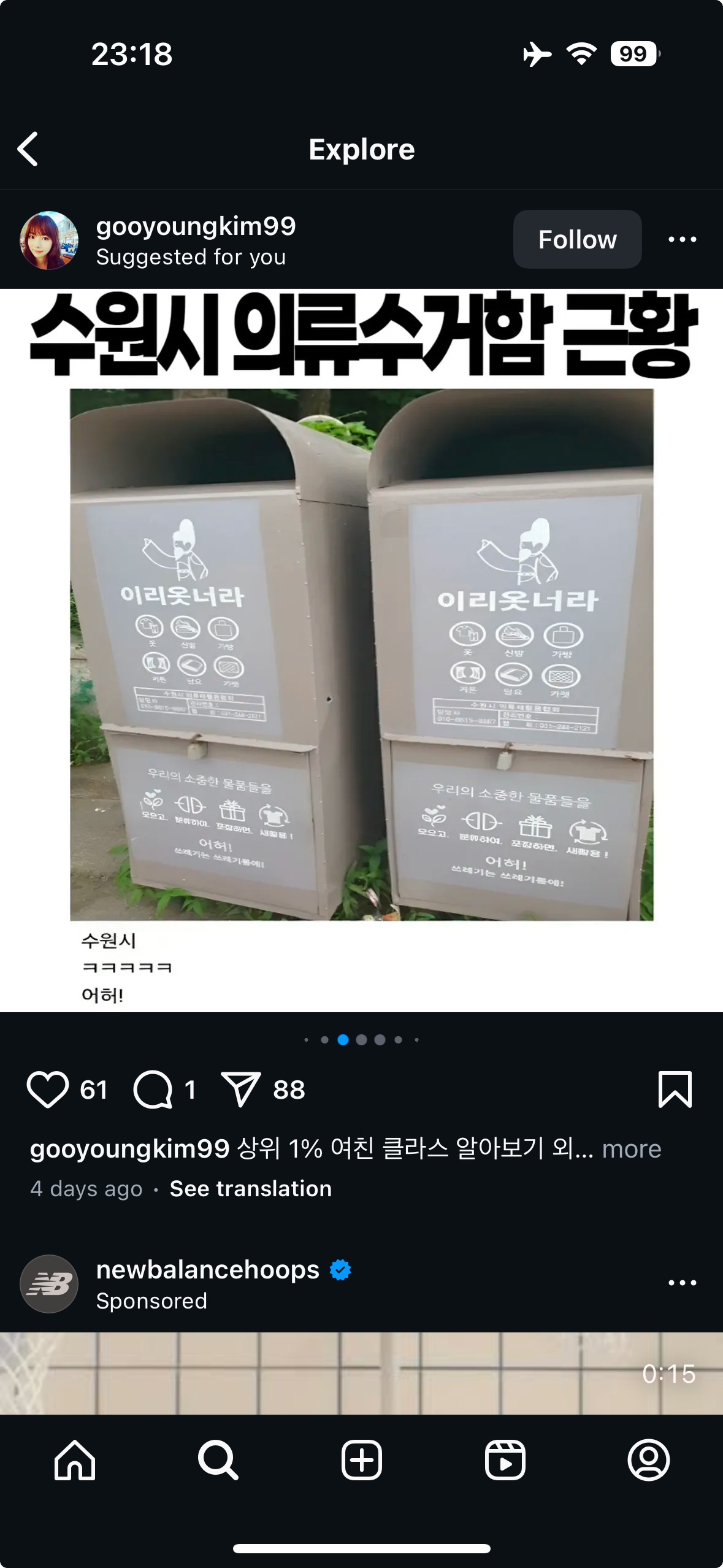Image resolution: width=723 pixels, height=1568 pixels.
Task: Like gooyoungkim99's post
Action: [x=47, y=1090]
